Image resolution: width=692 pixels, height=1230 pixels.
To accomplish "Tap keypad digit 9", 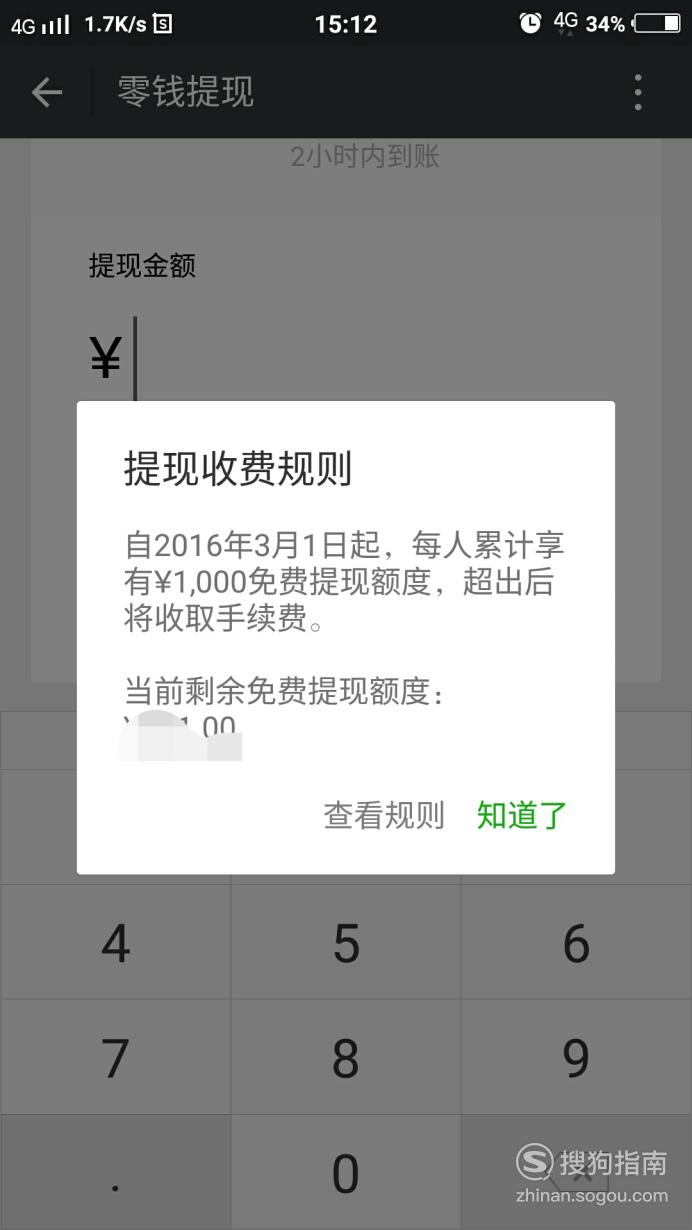I will click(x=576, y=1058).
